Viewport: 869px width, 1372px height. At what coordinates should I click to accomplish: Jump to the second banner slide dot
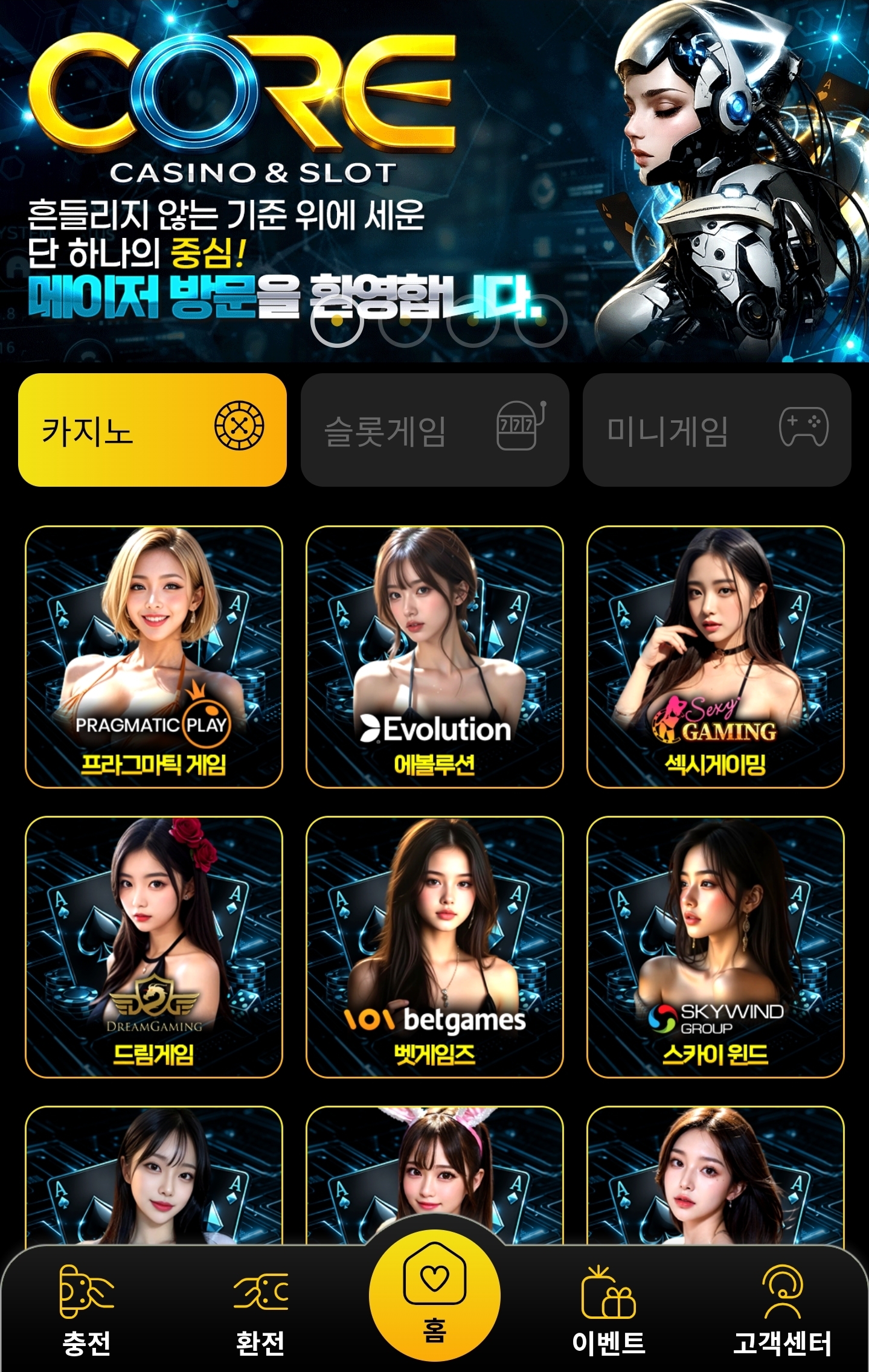pos(405,321)
